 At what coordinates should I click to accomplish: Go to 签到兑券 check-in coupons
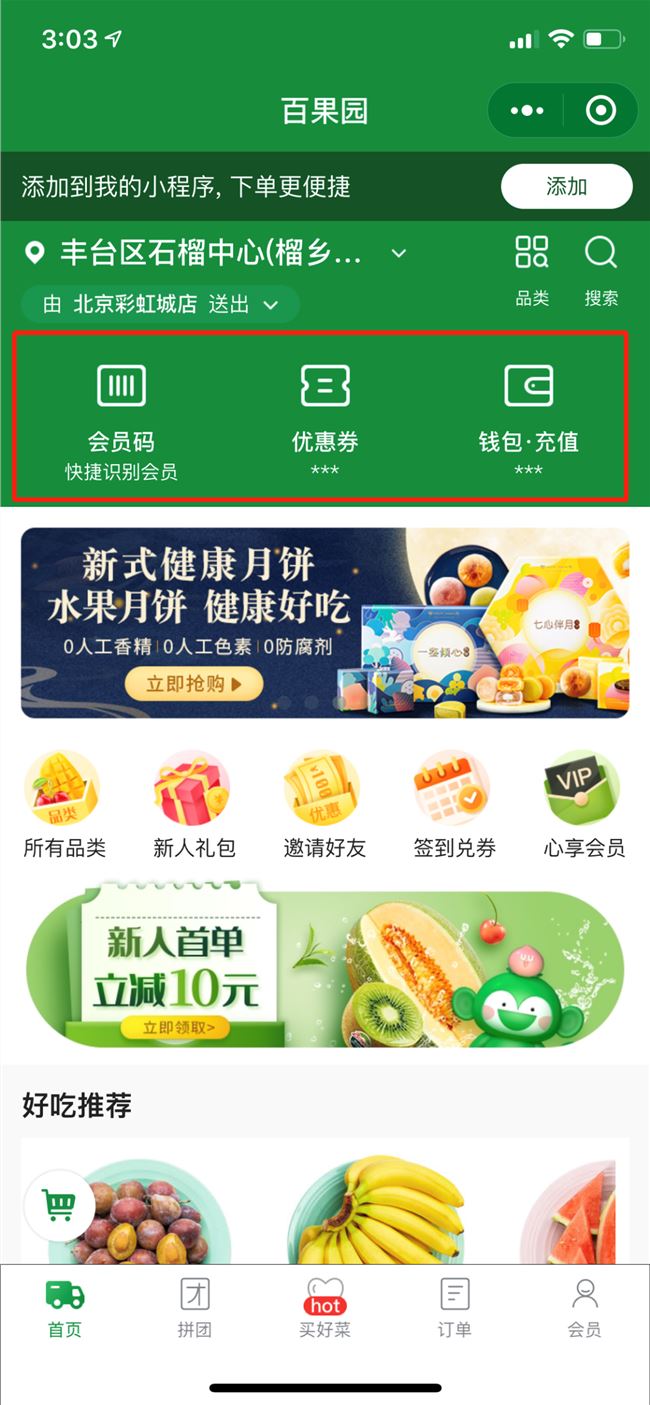click(x=454, y=805)
